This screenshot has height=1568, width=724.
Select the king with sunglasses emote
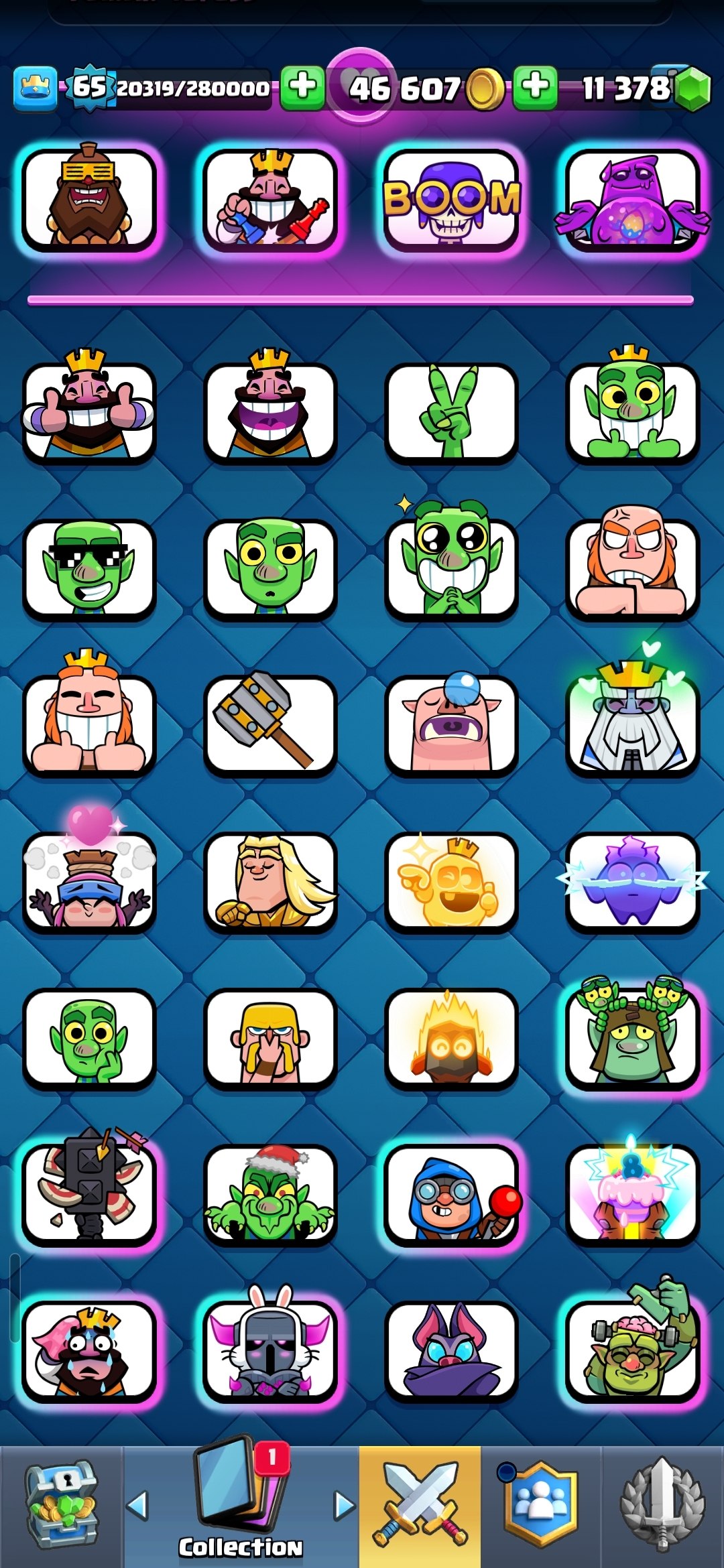[x=89, y=198]
